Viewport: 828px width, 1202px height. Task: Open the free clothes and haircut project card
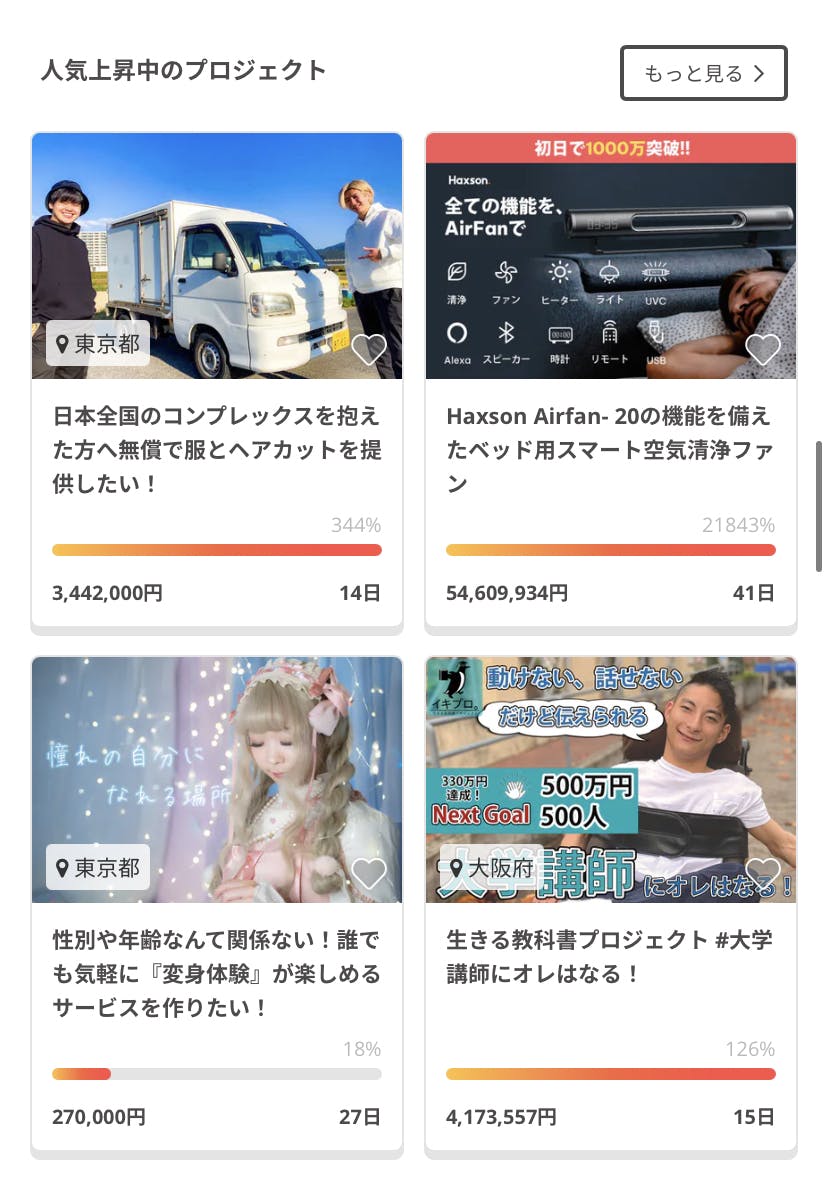[216, 450]
